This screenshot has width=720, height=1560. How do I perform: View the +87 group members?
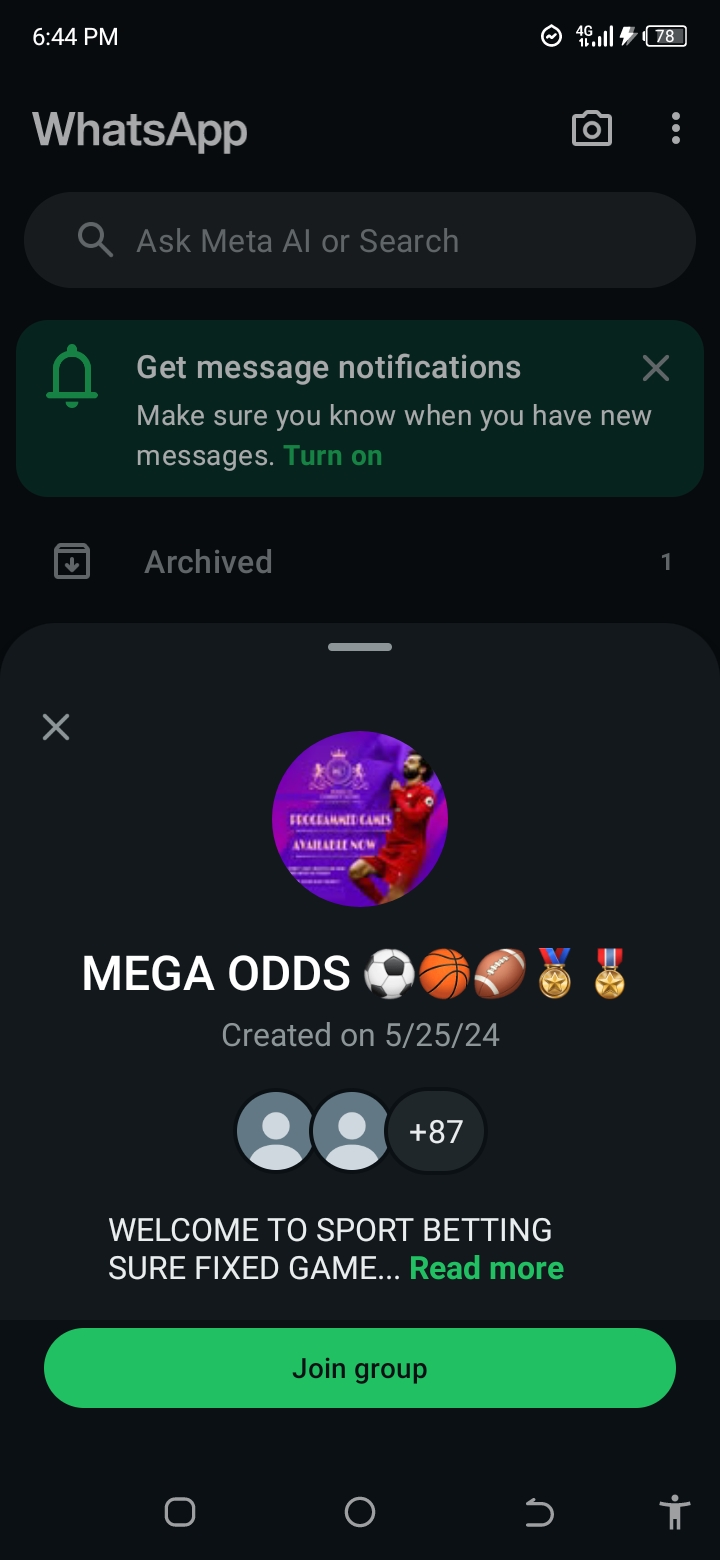pos(436,1131)
